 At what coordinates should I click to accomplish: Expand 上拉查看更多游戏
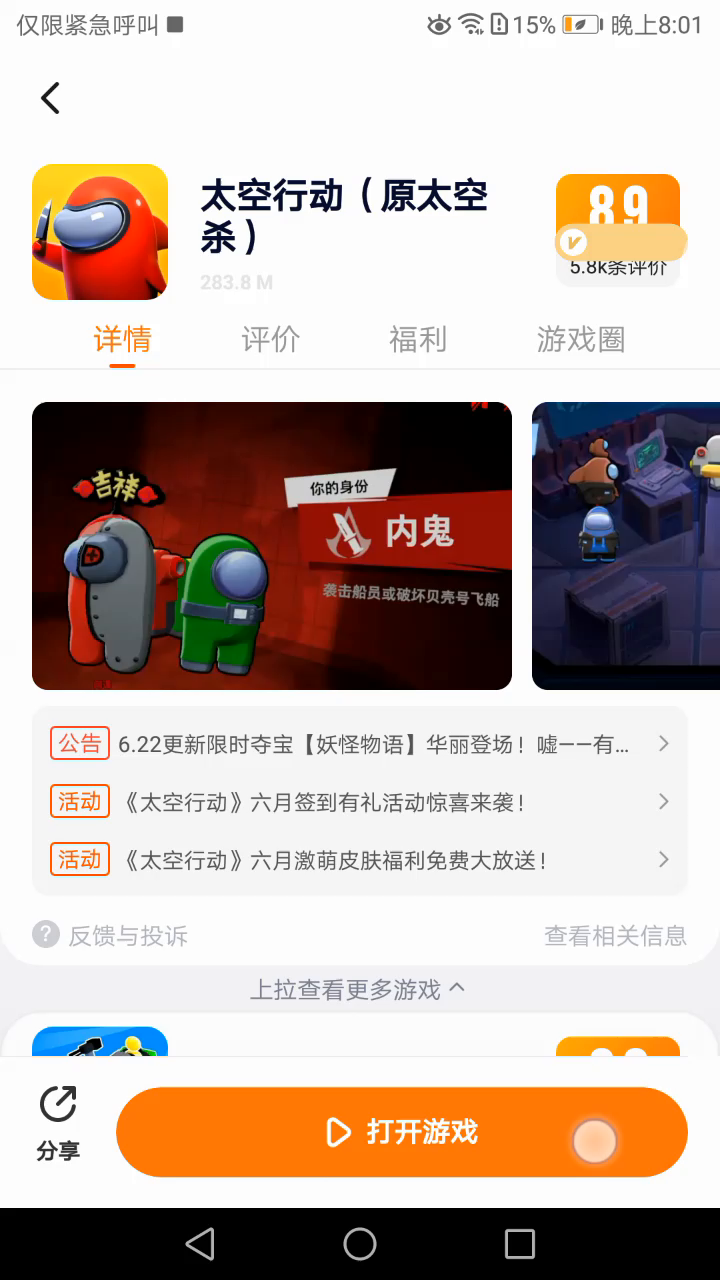[357, 989]
